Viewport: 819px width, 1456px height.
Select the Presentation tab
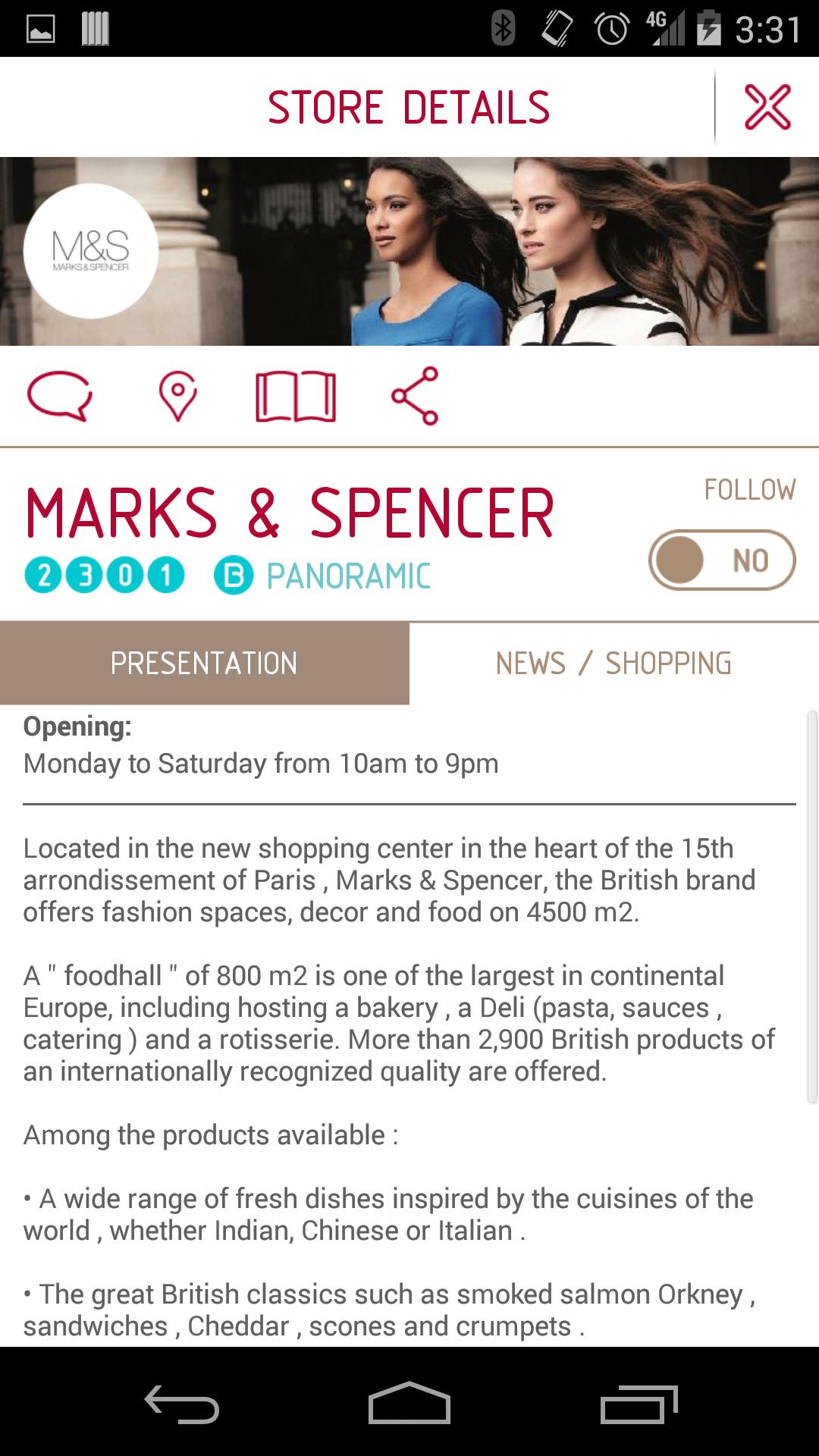(x=204, y=664)
